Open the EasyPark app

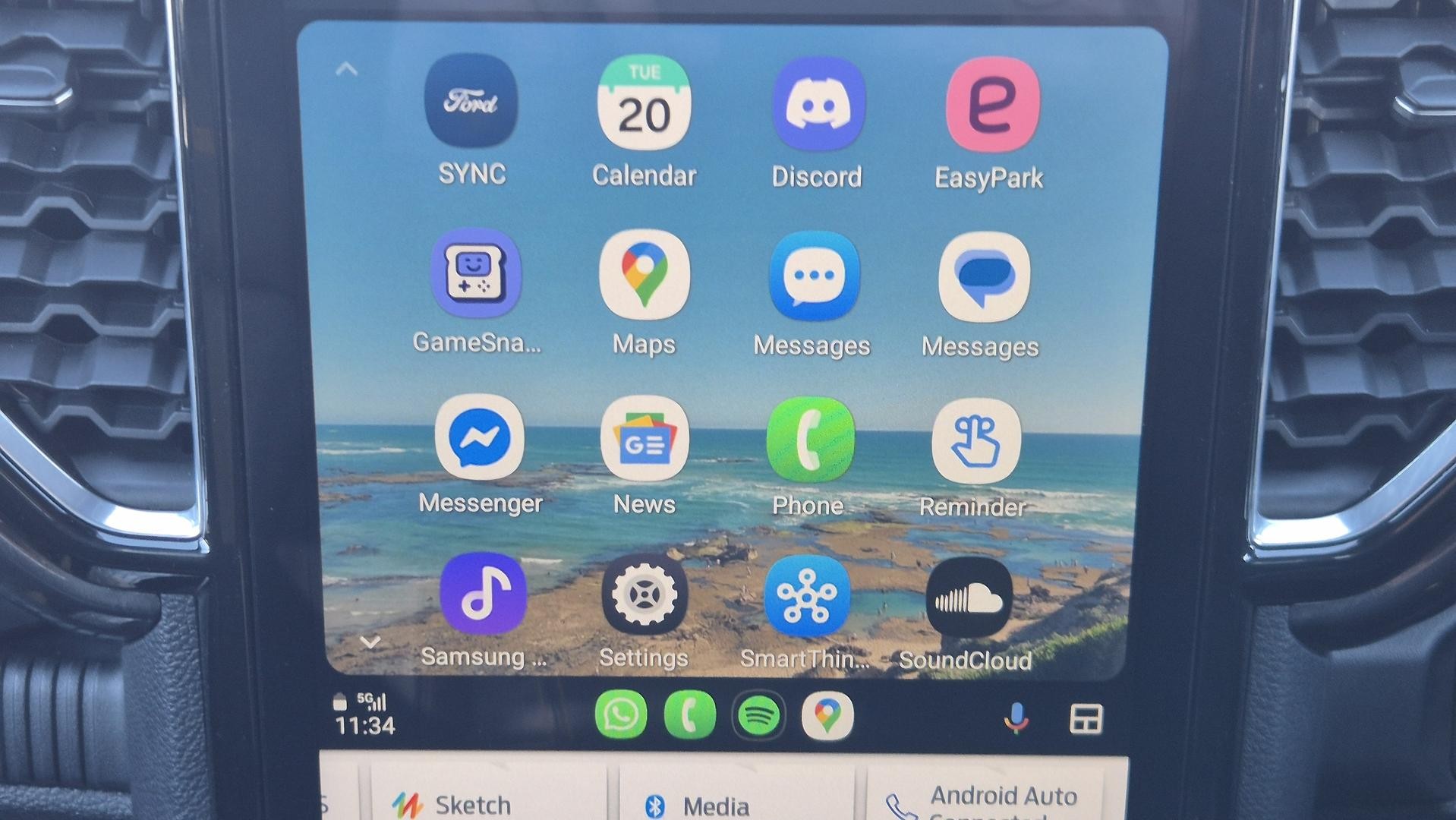tap(991, 106)
